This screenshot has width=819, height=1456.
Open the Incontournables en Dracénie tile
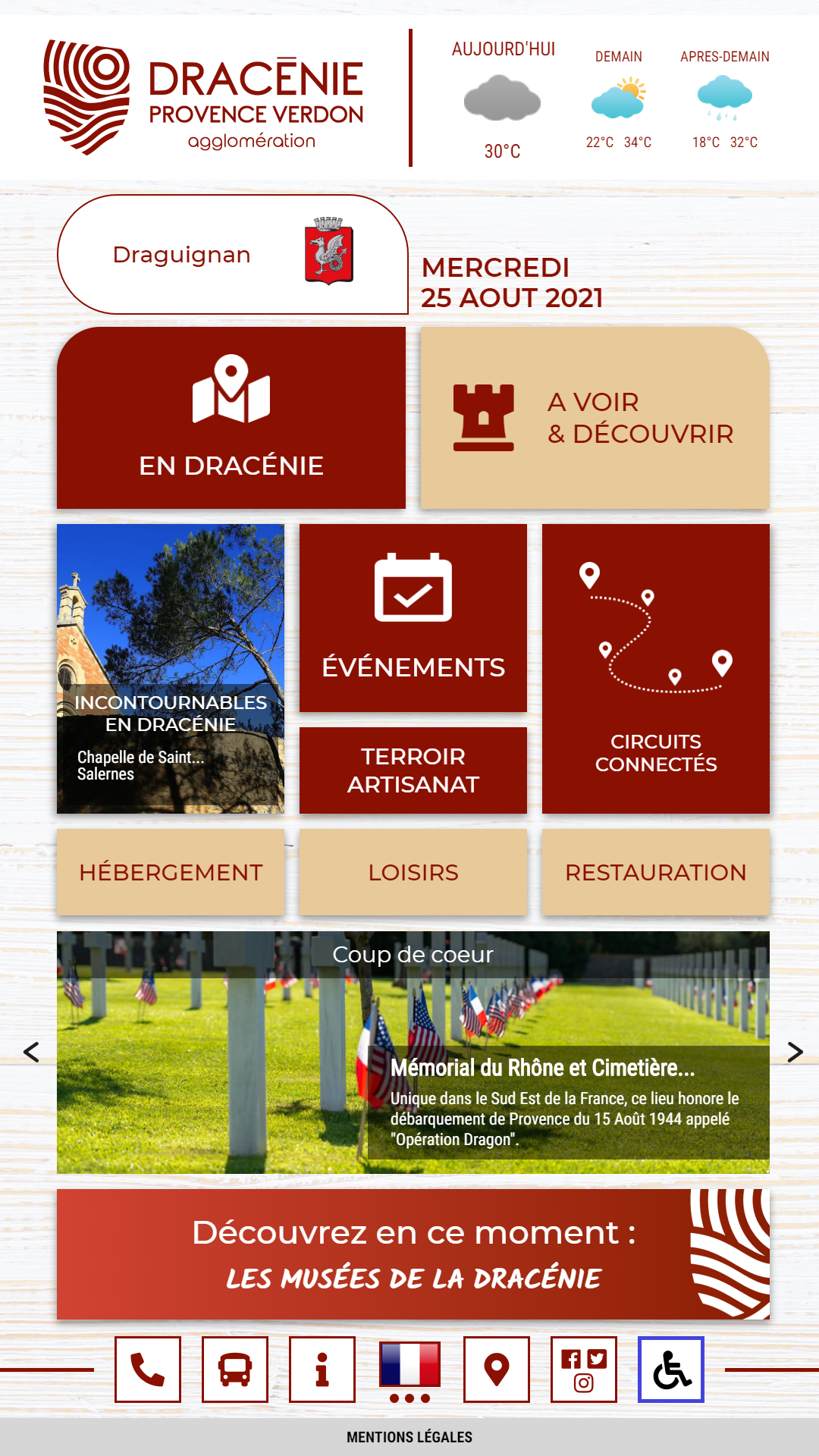(x=171, y=669)
